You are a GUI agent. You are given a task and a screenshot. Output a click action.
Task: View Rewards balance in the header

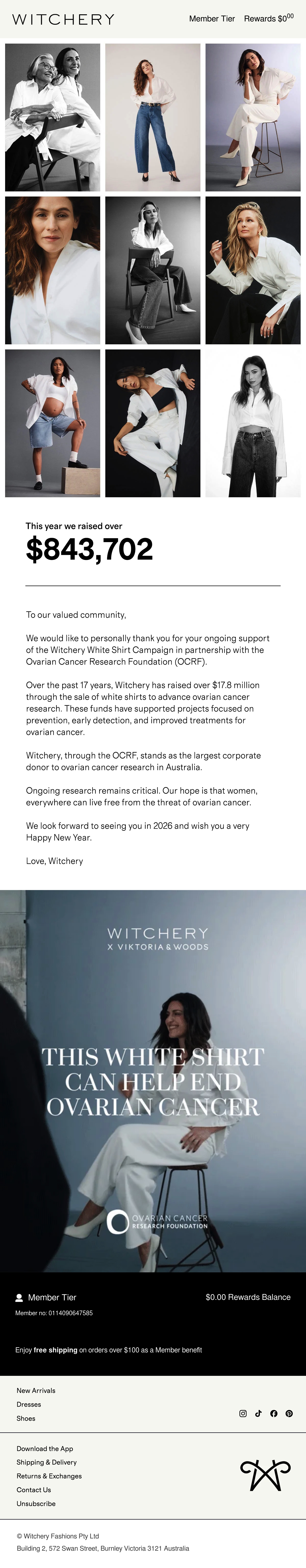coord(269,18)
